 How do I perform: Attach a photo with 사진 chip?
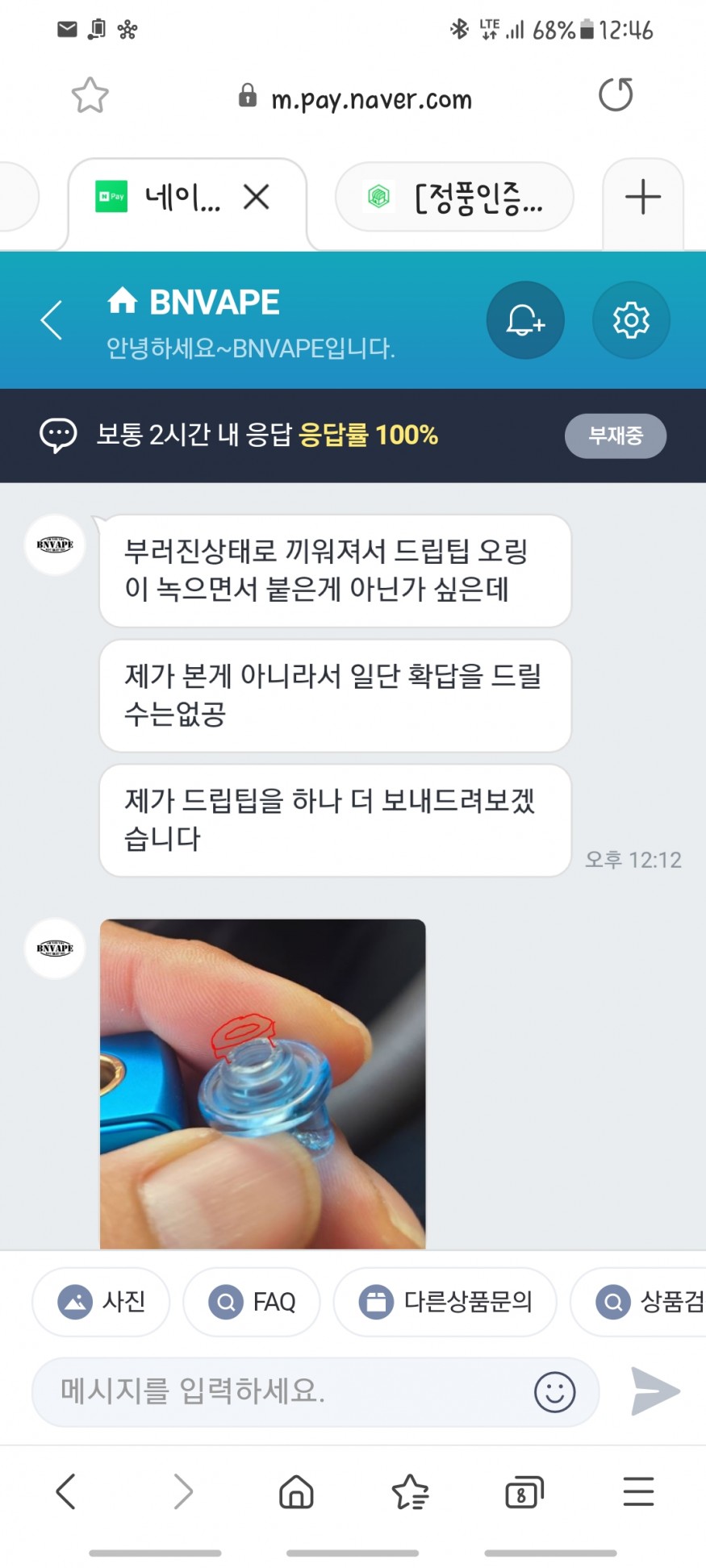(102, 1301)
